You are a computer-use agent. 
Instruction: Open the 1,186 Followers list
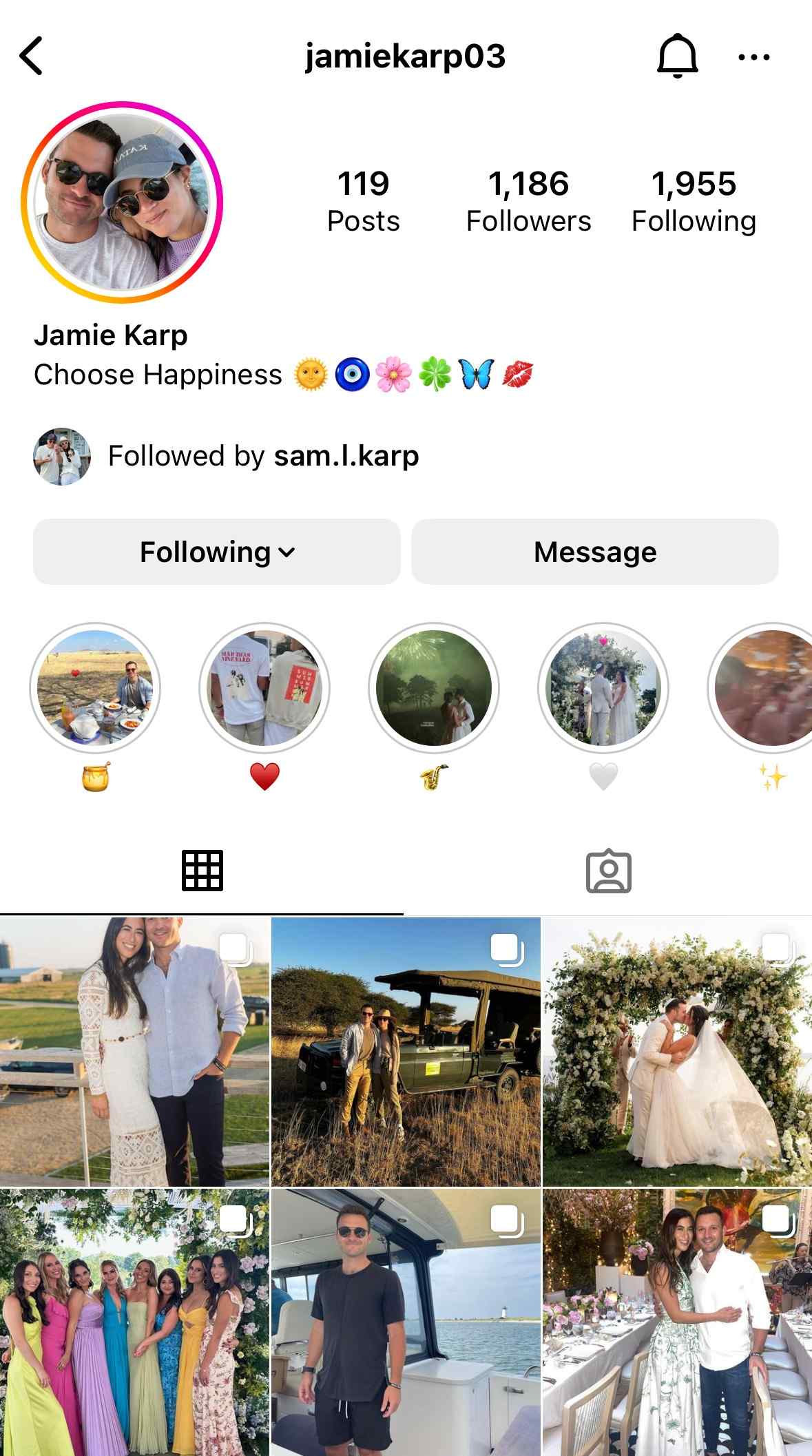coord(528,201)
